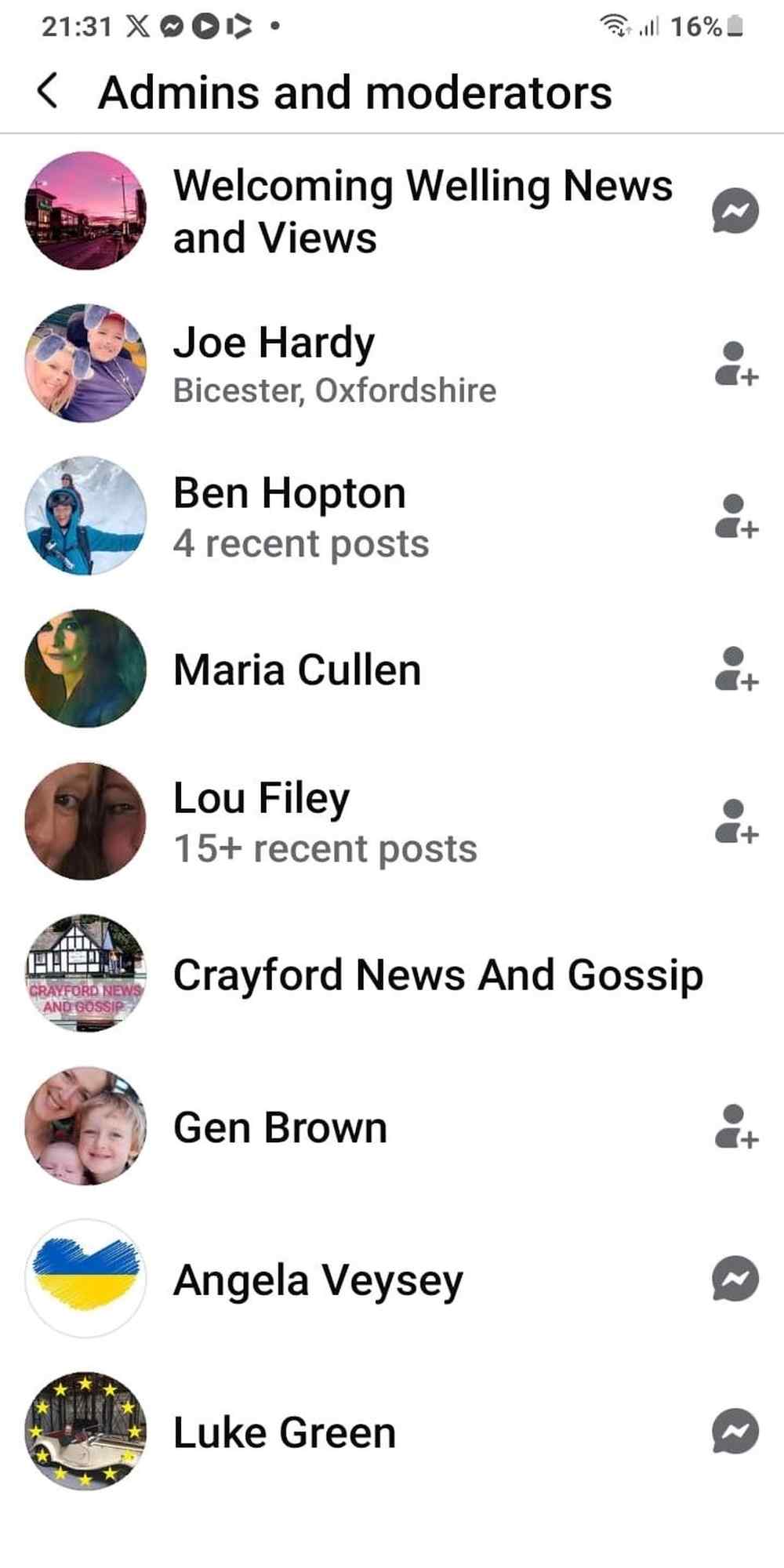784x1568 pixels.
Task: Message Angela Veysey via Messenger
Action: (735, 1279)
